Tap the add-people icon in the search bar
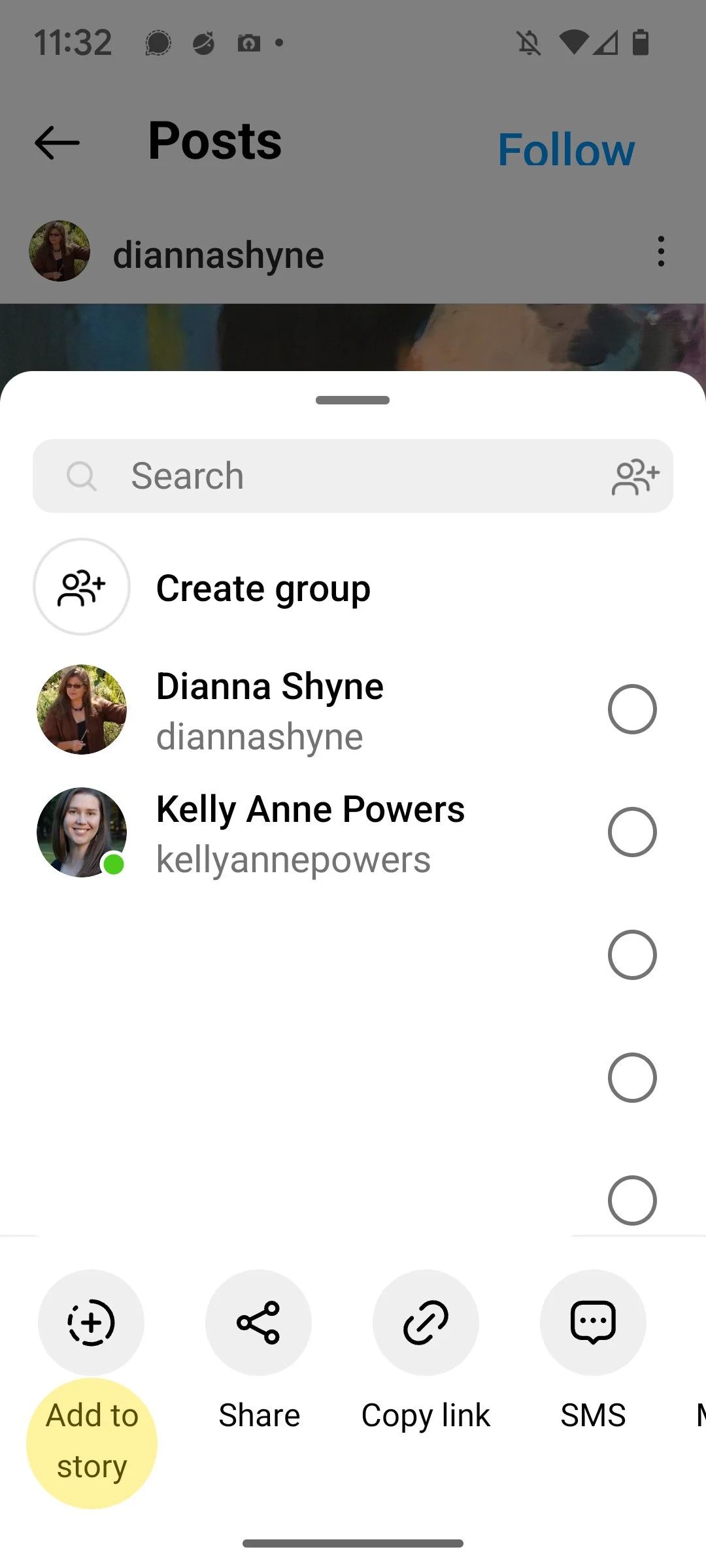 635,477
